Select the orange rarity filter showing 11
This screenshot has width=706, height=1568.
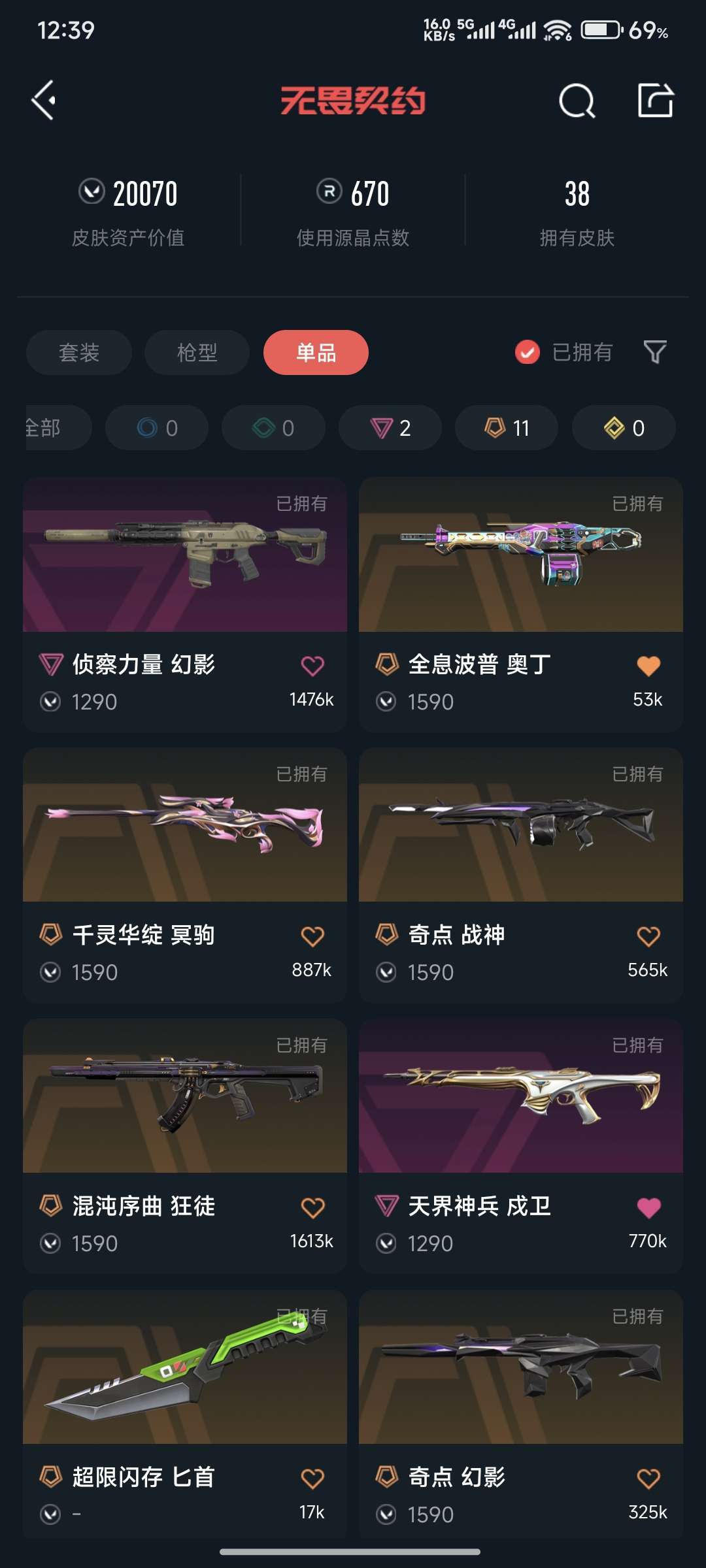tap(505, 428)
